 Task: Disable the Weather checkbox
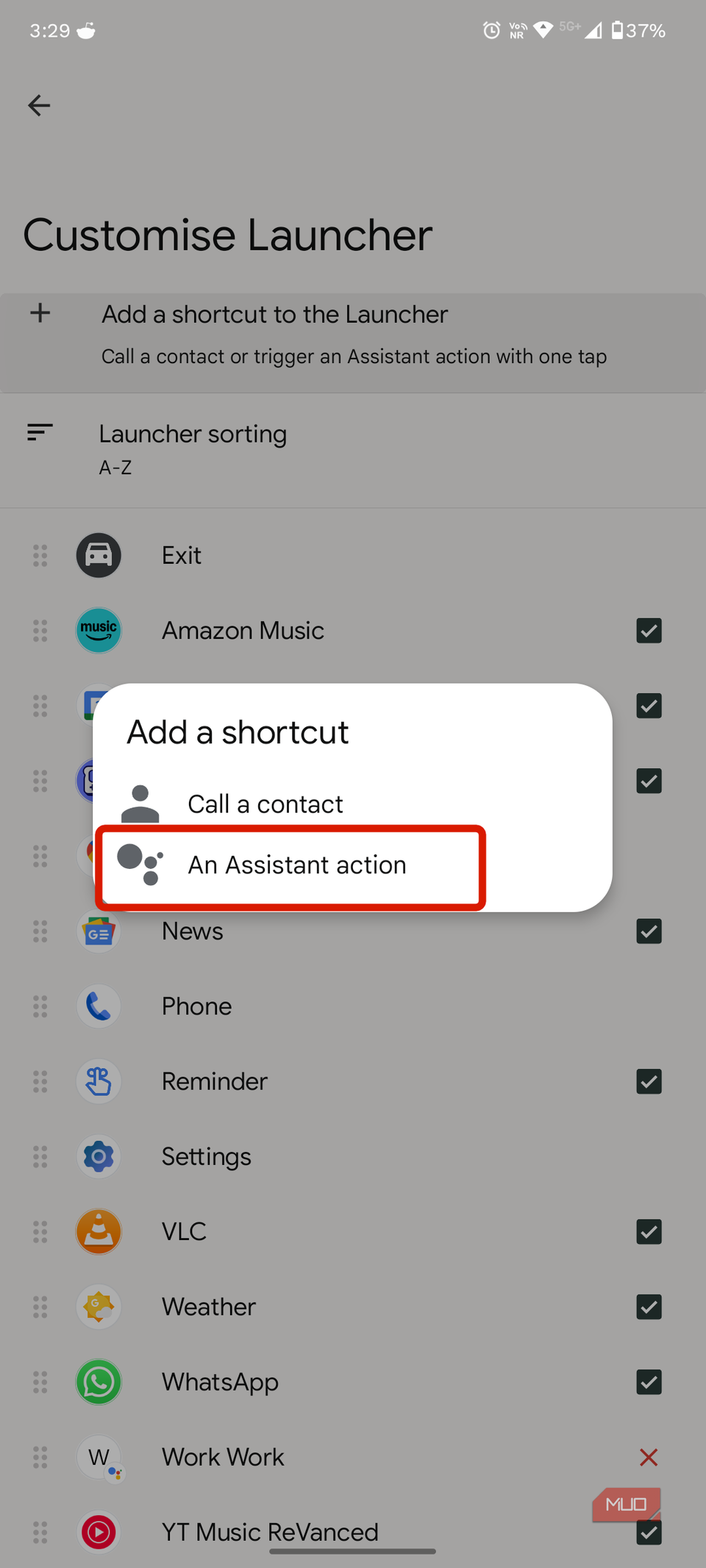(649, 1307)
